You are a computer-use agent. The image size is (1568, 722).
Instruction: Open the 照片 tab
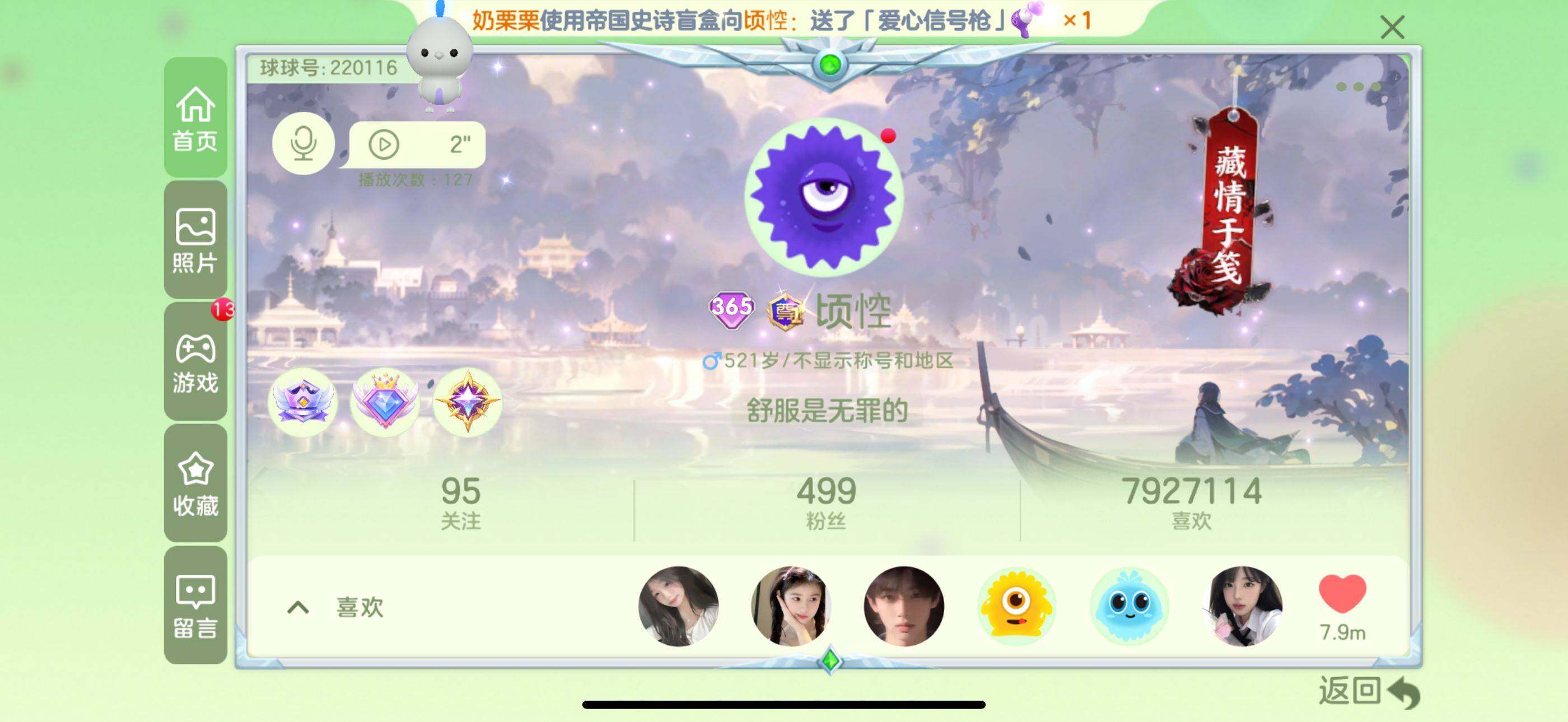click(x=195, y=240)
